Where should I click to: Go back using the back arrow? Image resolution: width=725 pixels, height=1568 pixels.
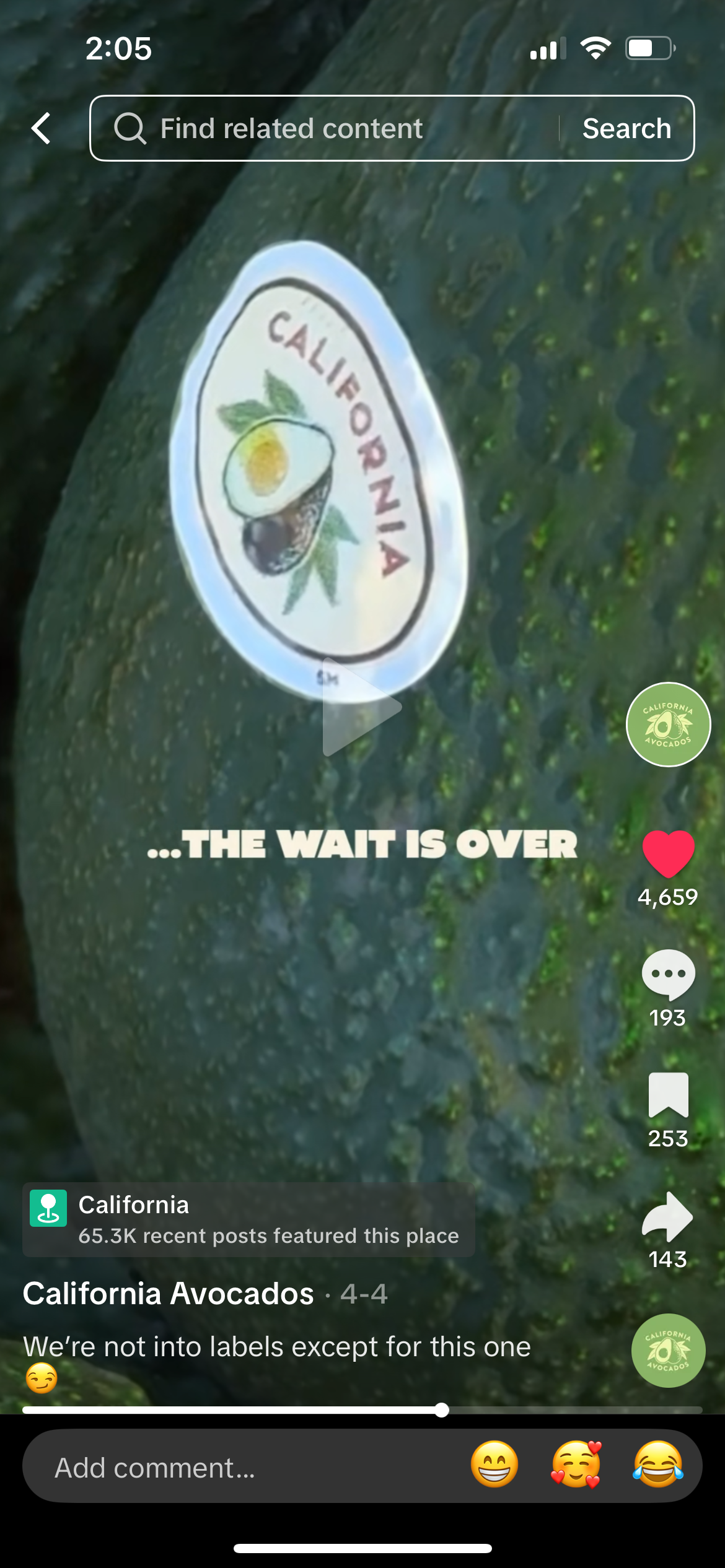[41, 129]
